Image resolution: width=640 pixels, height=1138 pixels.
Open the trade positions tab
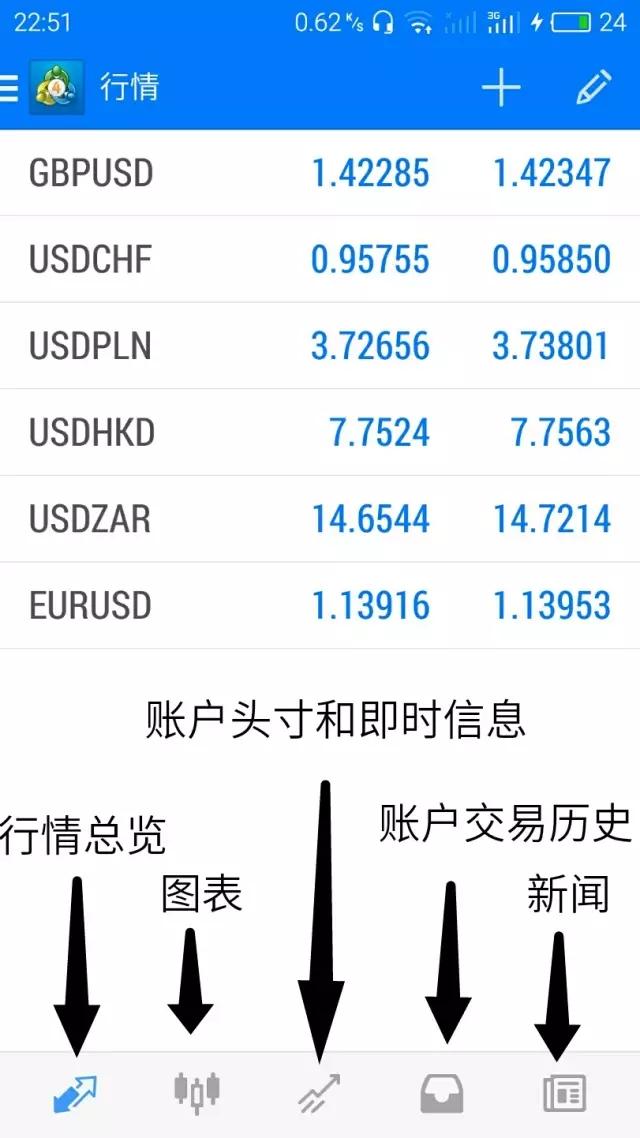[319, 1093]
